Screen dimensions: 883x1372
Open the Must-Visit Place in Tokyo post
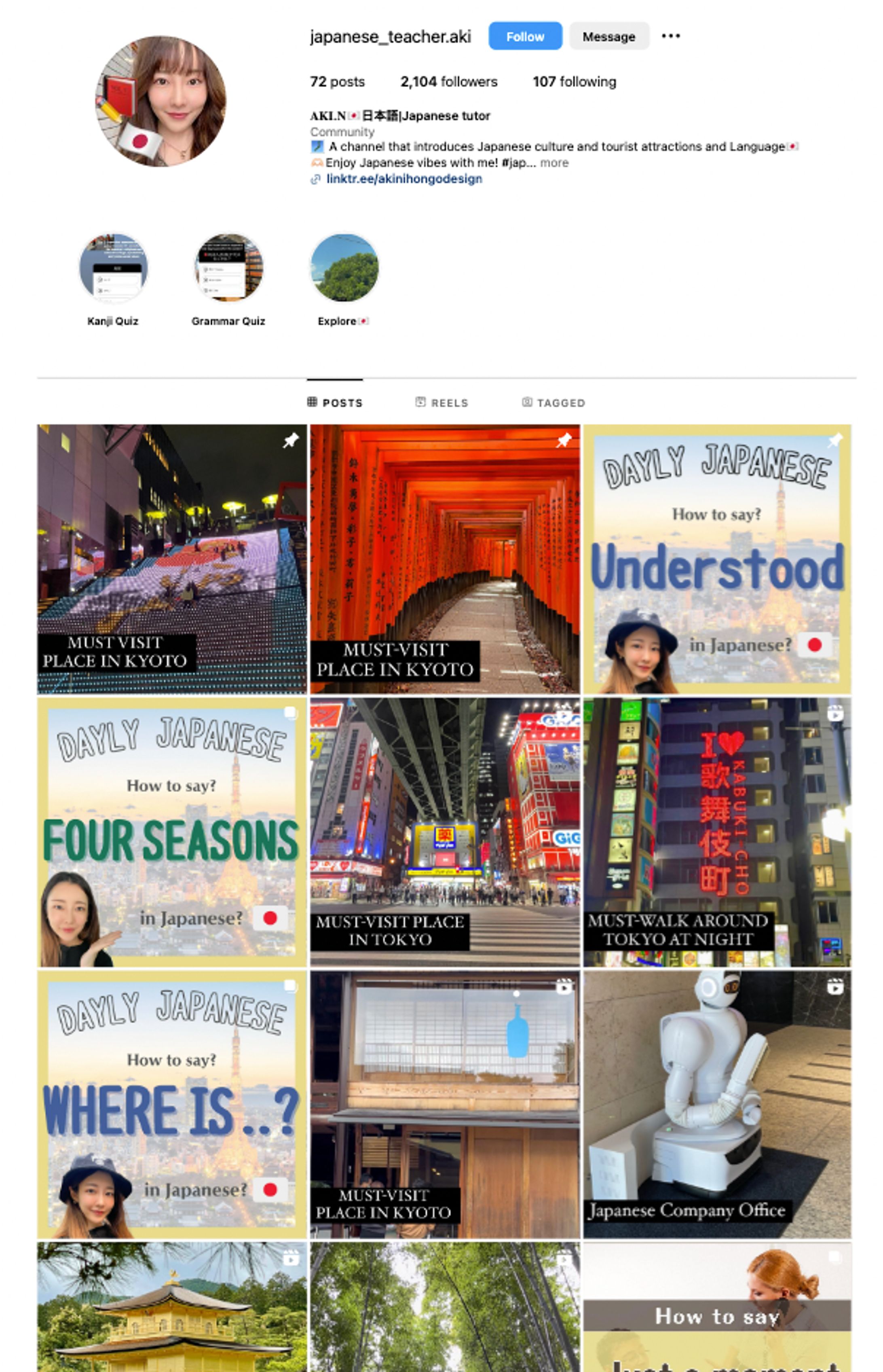coord(444,832)
